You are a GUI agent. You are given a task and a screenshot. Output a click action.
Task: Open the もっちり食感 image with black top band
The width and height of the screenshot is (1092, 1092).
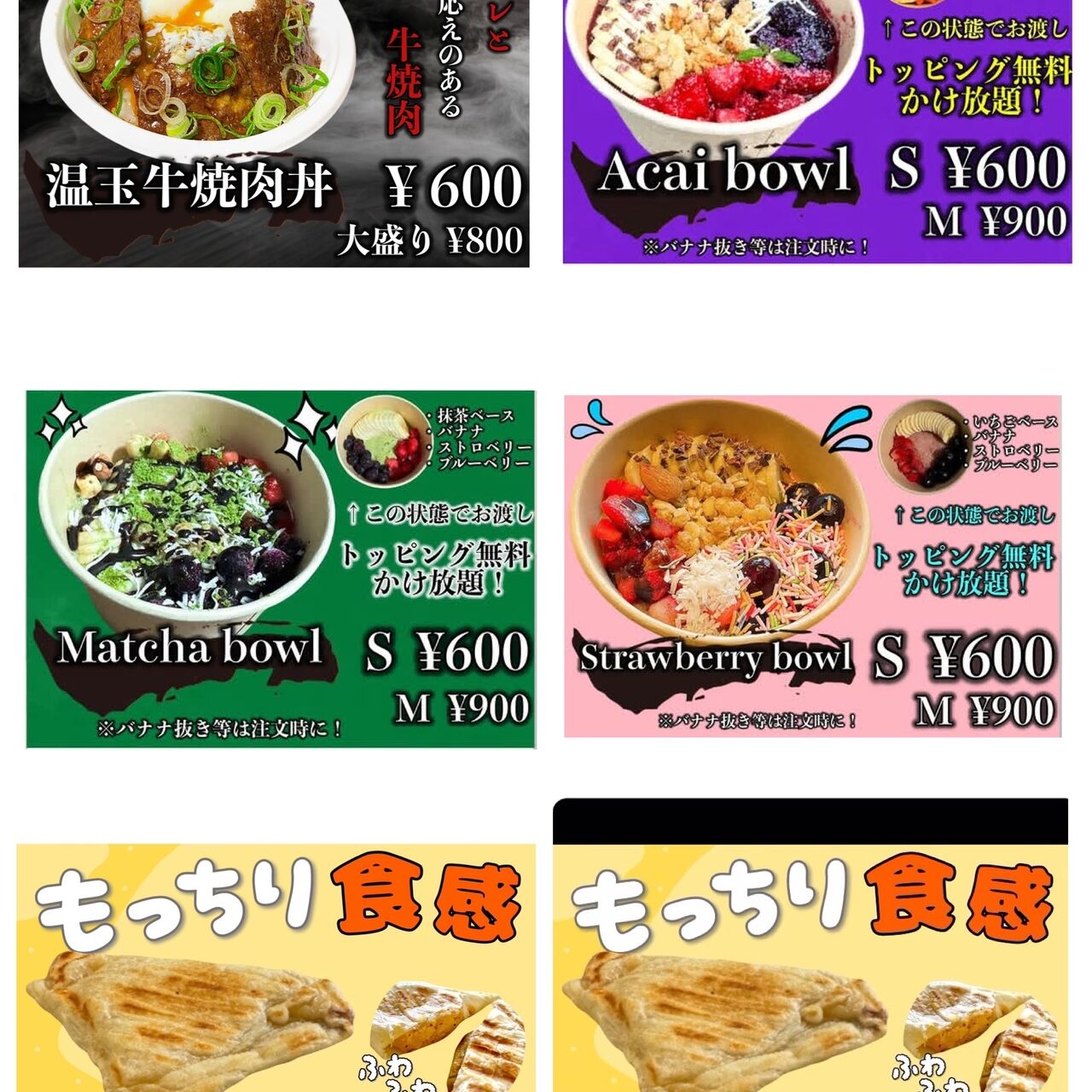click(x=810, y=945)
